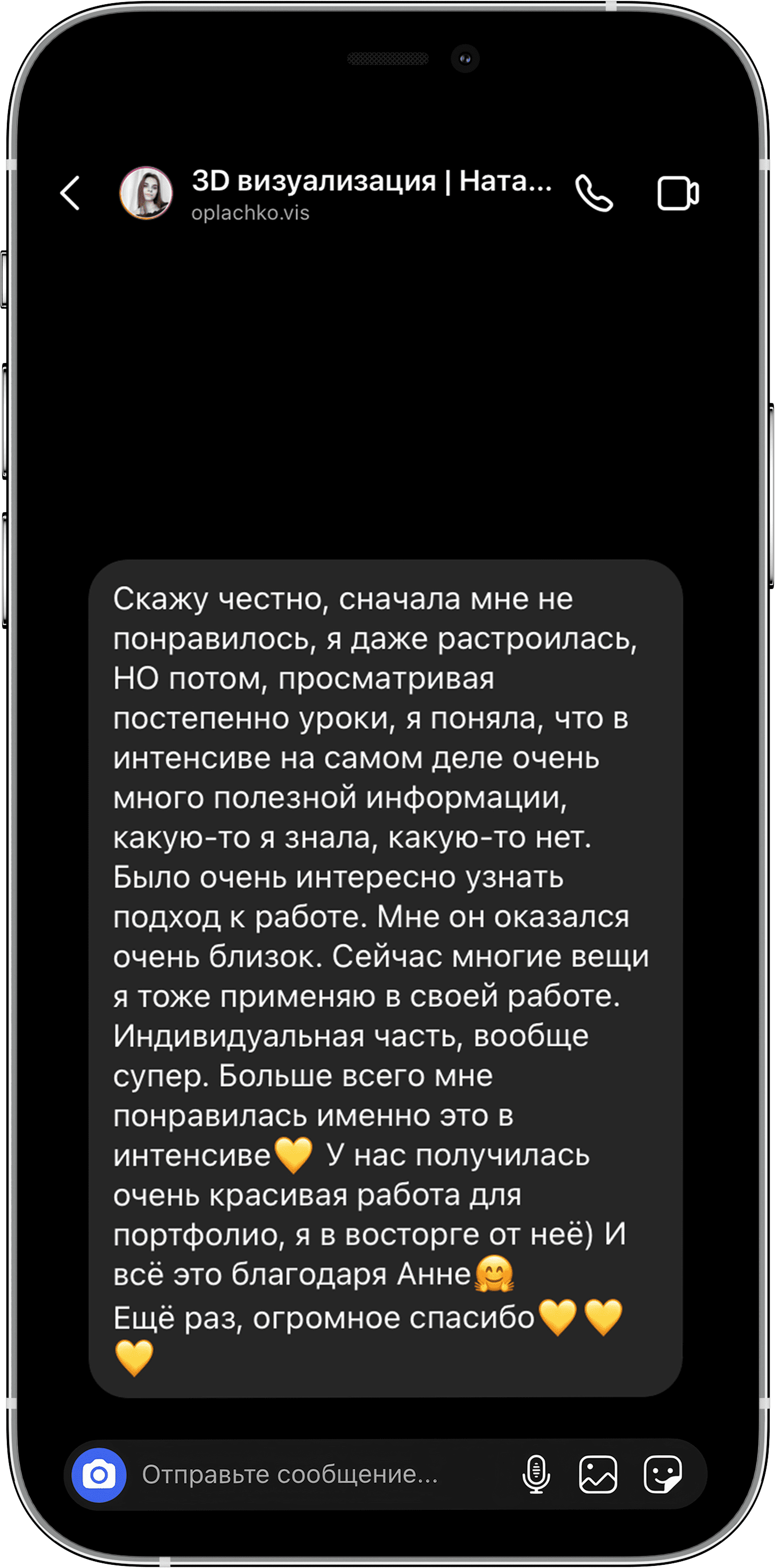Open chat details via 3D визуализация title
This screenshot has width=775, height=1568.
[x=371, y=181]
